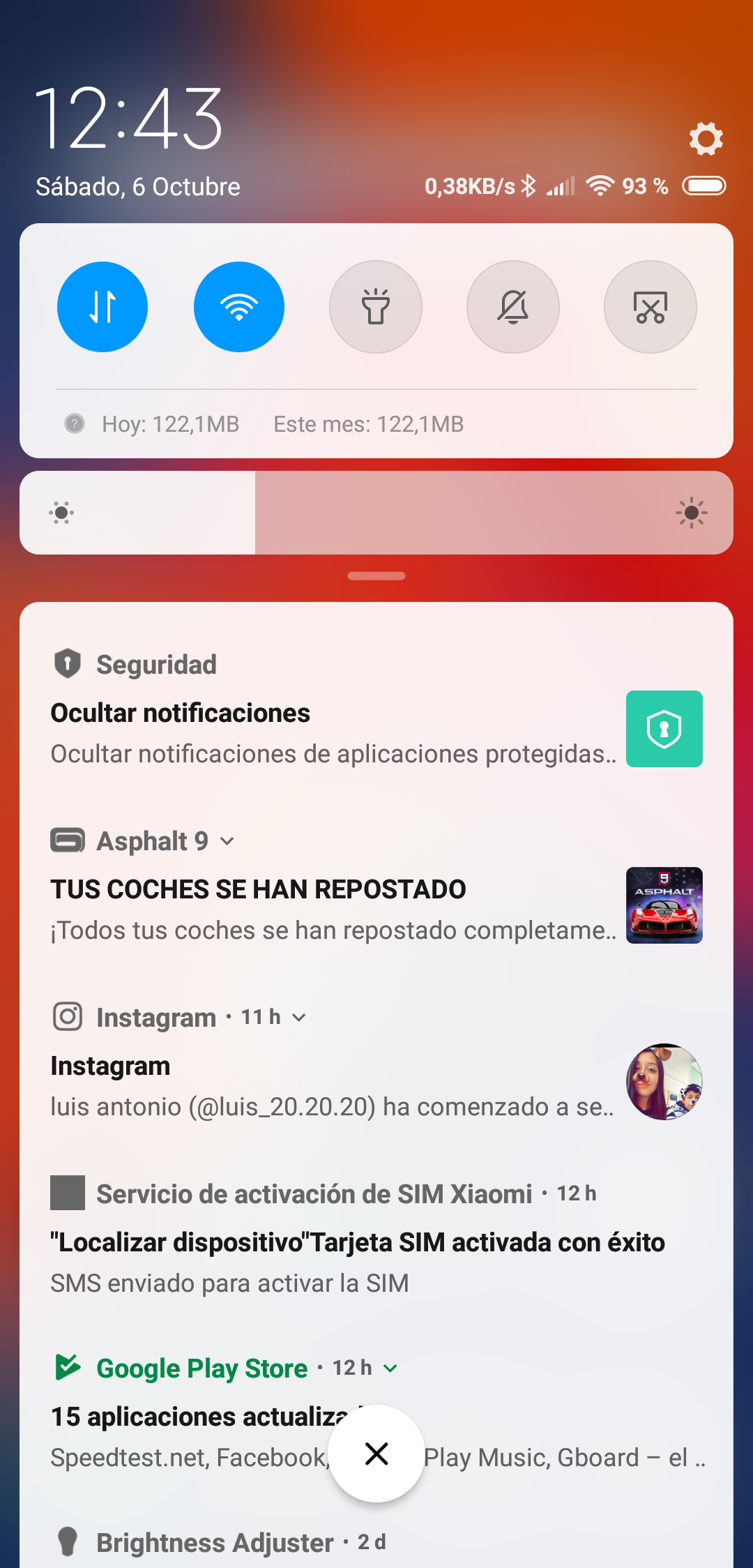Take a screenshot with the scissors tile
The image size is (753, 1568).
(x=651, y=307)
